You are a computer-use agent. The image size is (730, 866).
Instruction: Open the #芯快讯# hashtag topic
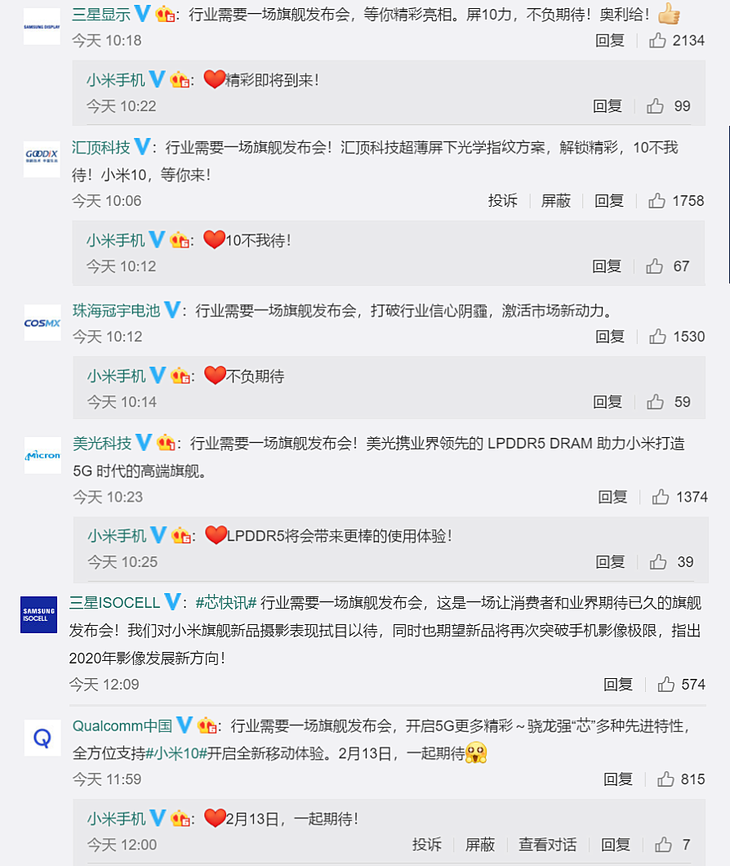pyautogui.click(x=226, y=602)
